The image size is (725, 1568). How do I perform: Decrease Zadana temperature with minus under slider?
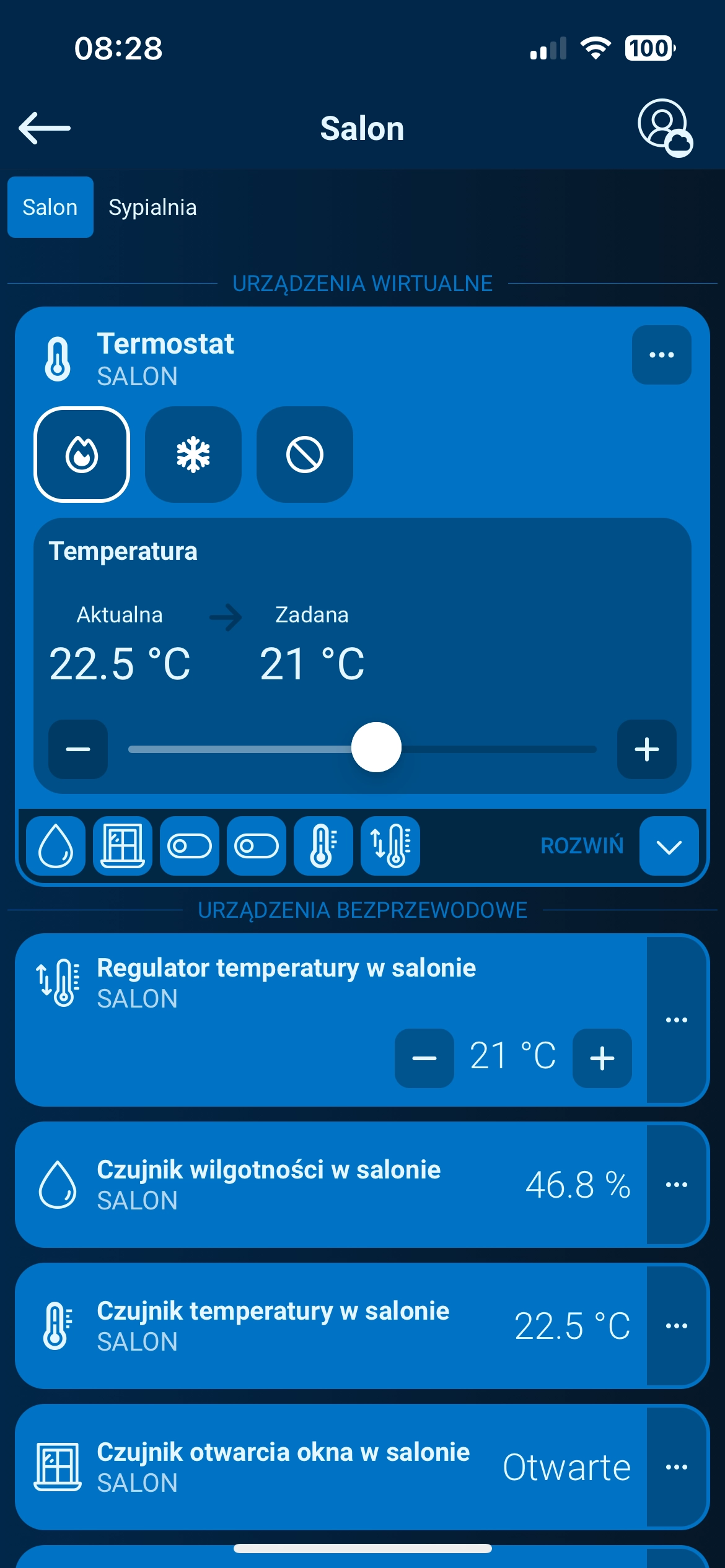pos(78,749)
